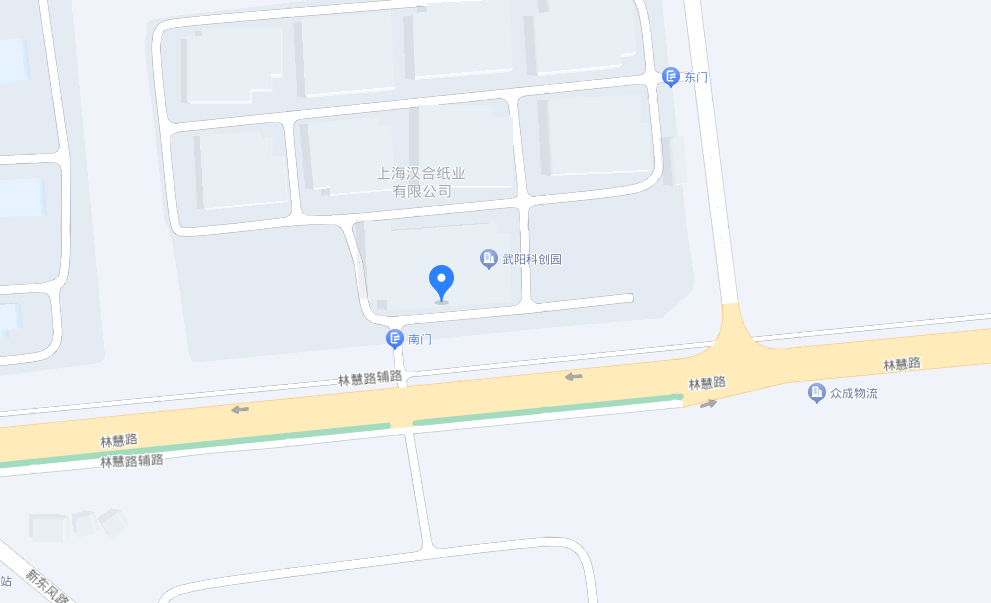Open the 众成物流 place marker
This screenshot has height=603, width=991.
(816, 393)
